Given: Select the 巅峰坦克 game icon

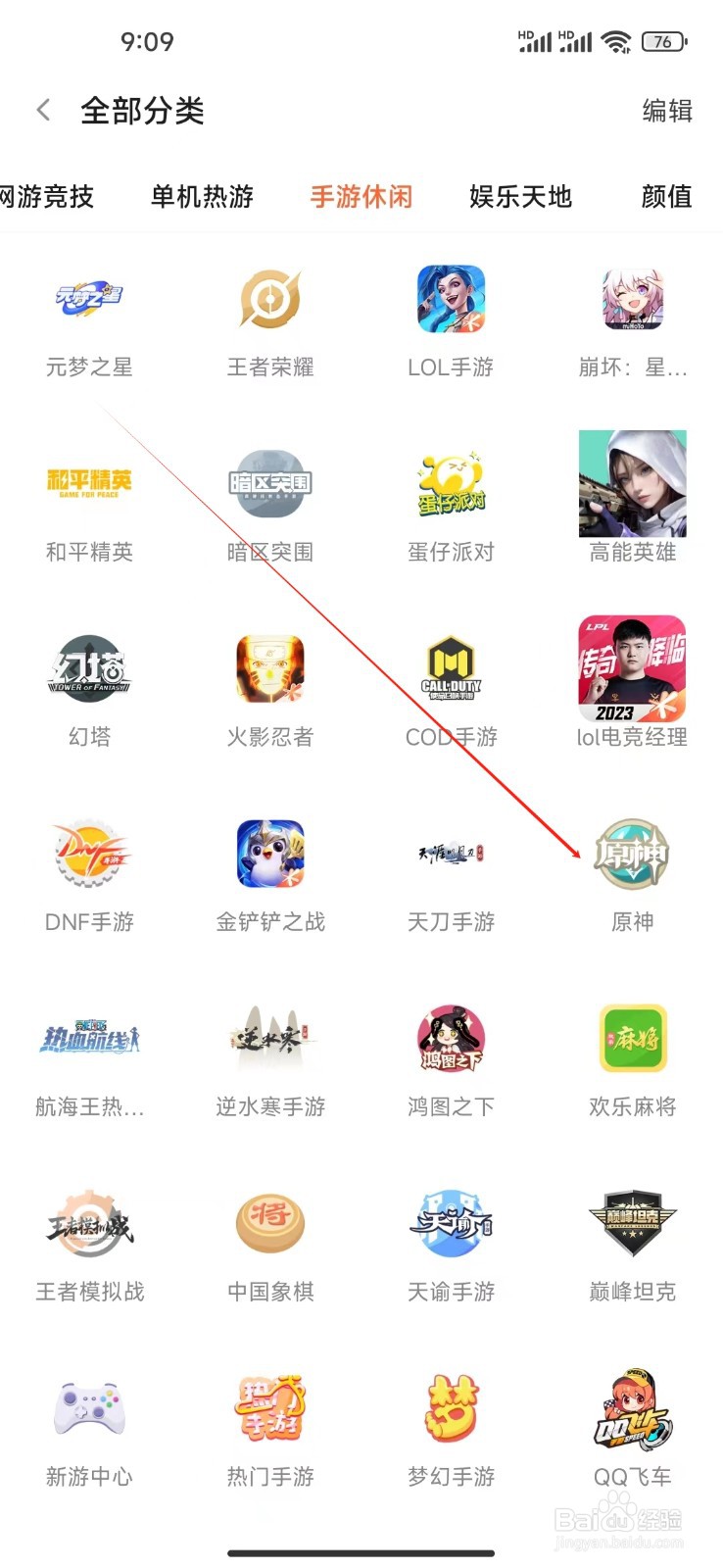Looking at the screenshot, I should (632, 1224).
